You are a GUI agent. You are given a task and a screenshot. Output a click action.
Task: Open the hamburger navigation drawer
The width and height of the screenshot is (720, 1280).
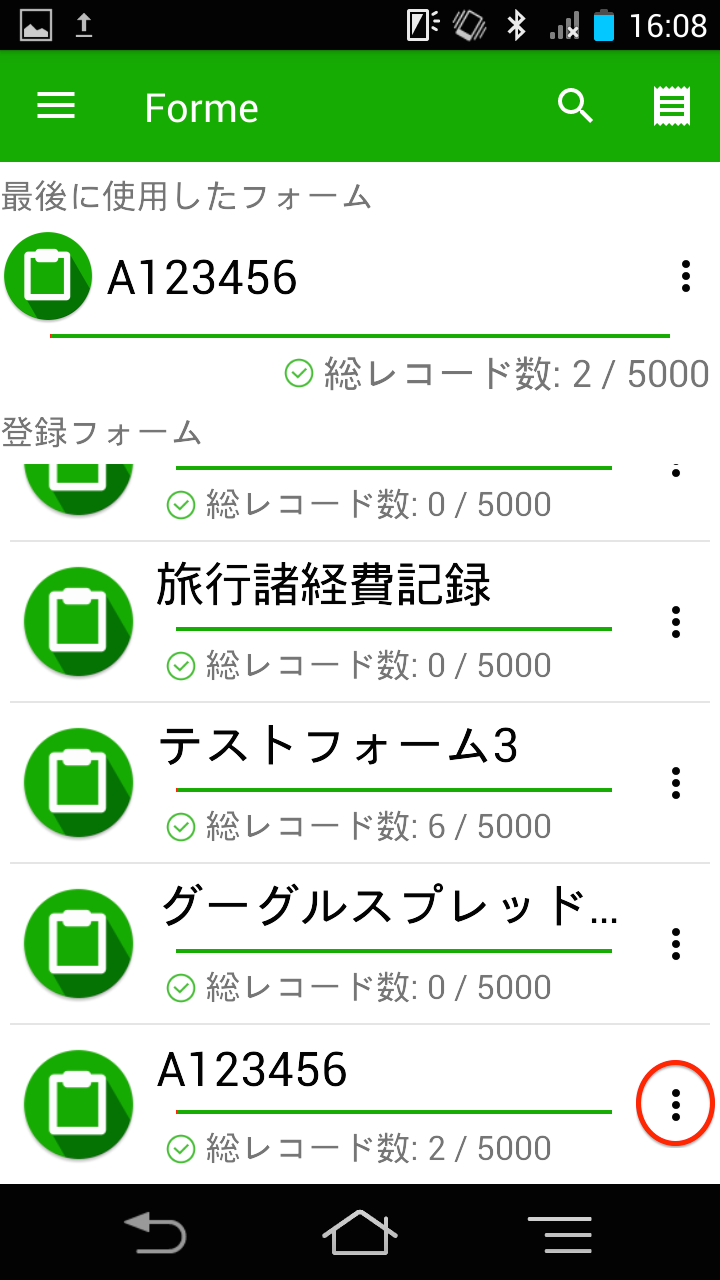pos(56,107)
